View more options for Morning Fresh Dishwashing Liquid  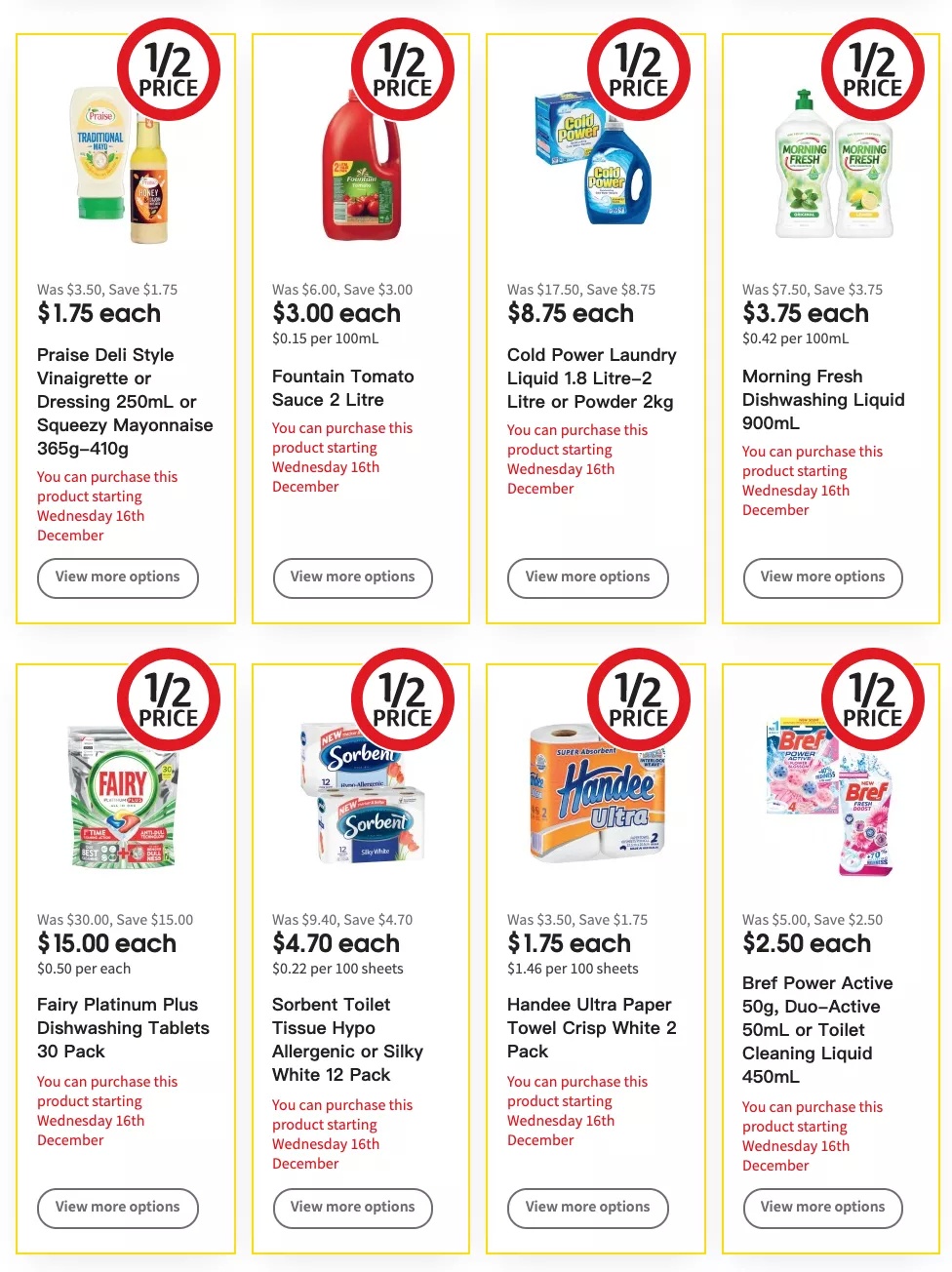(822, 577)
